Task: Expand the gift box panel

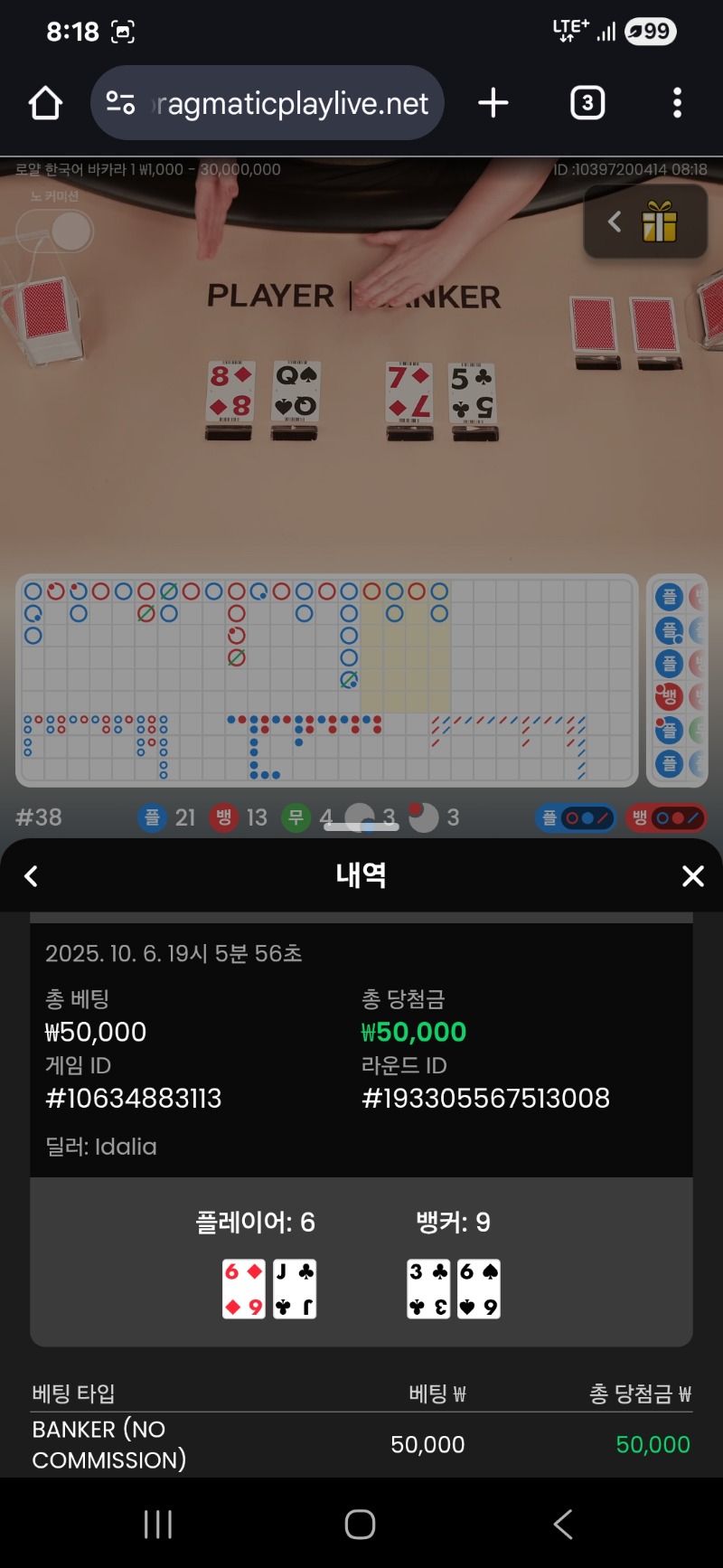Action: click(x=644, y=222)
